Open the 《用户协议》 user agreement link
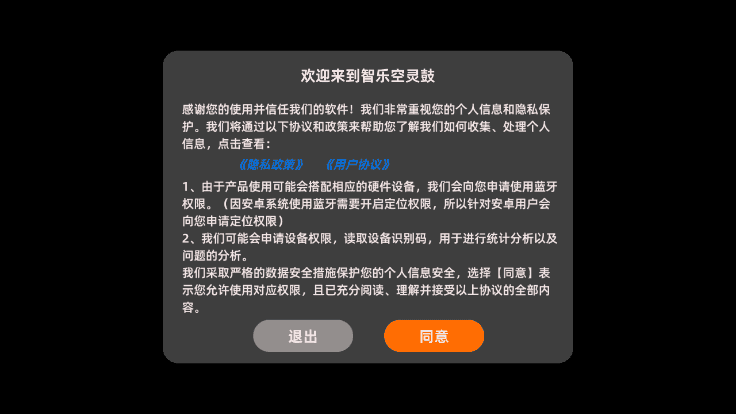Image resolution: width=736 pixels, height=414 pixels. tap(358, 164)
